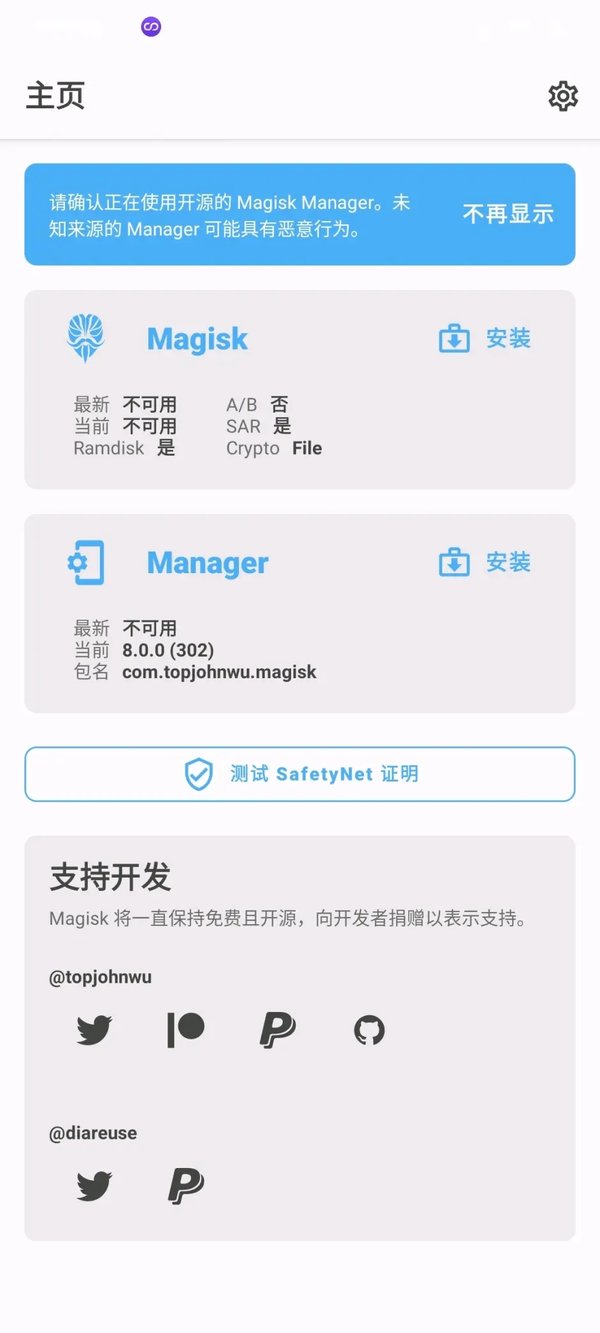Dismiss the warning with 不再显示

tap(508, 214)
